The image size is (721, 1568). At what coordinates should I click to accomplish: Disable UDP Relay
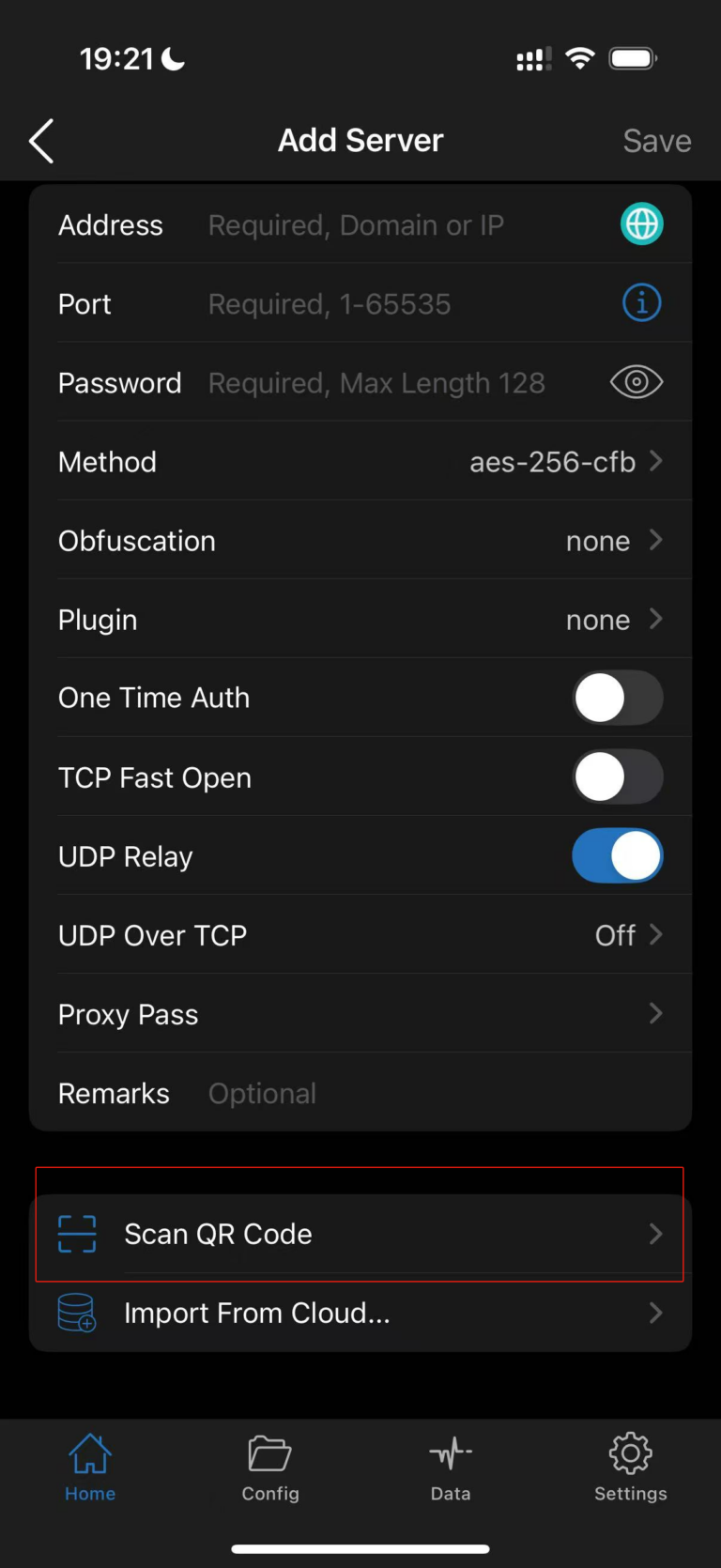[x=618, y=855]
